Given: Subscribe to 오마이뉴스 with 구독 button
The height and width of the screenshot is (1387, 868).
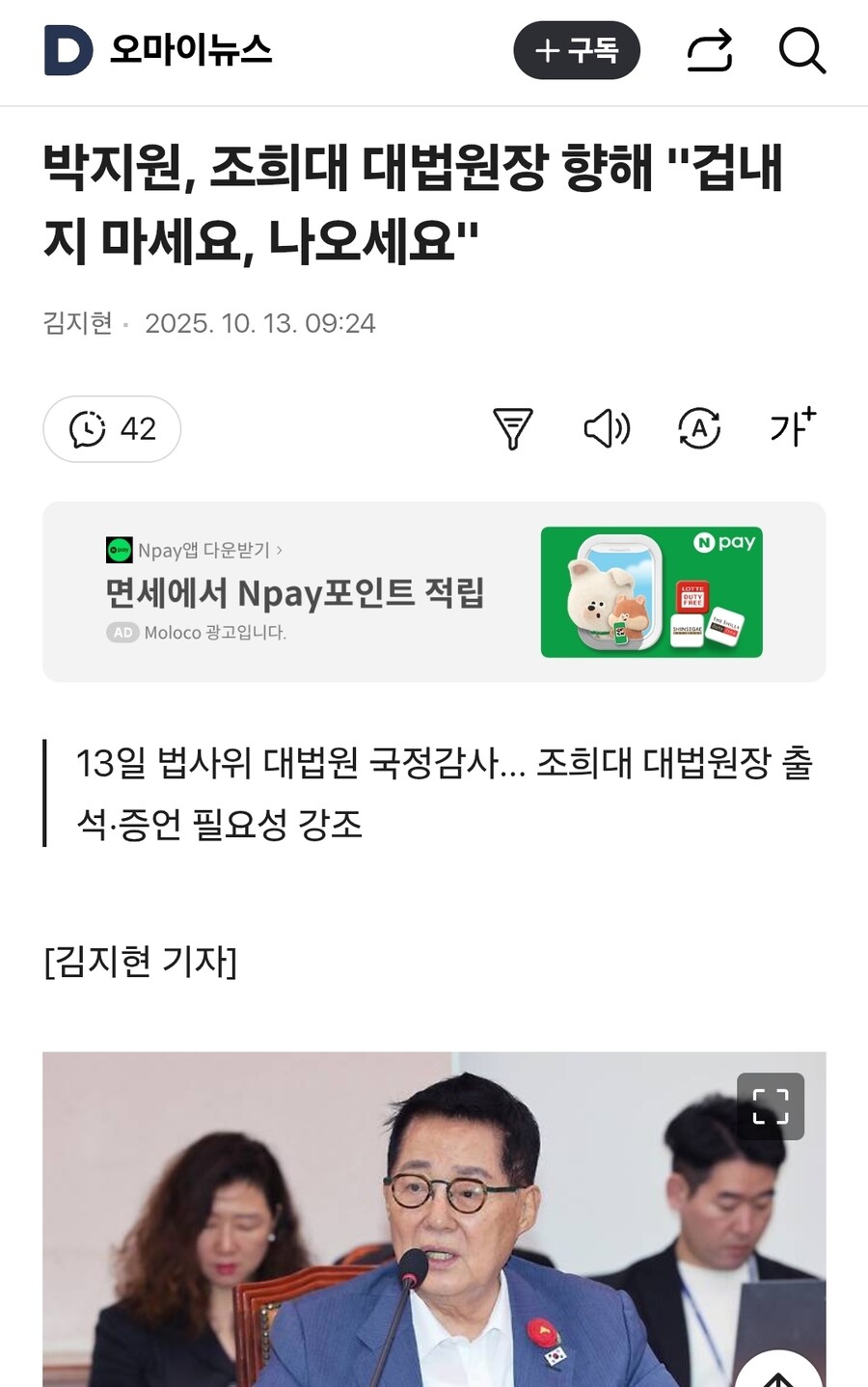Looking at the screenshot, I should point(577,50).
